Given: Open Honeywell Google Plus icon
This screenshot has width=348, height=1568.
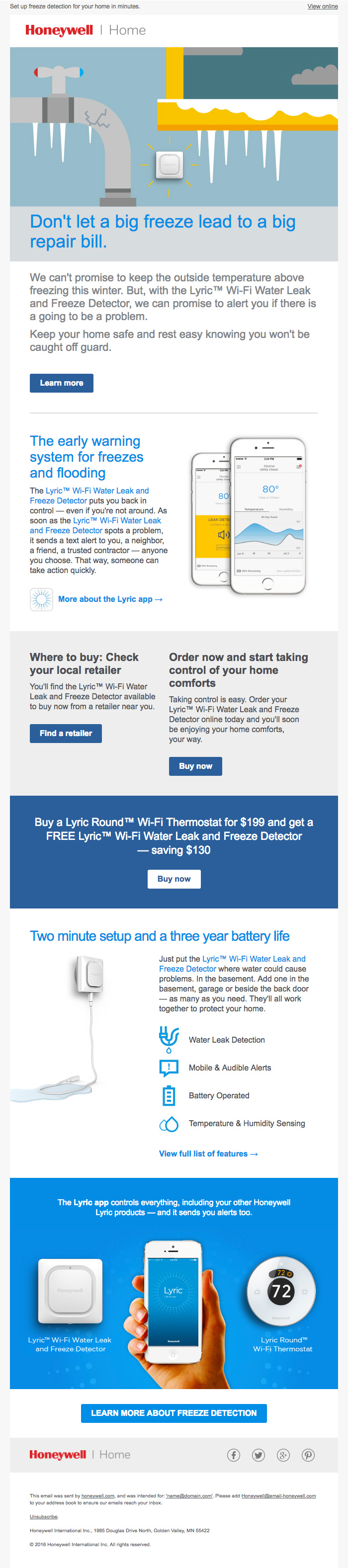Looking at the screenshot, I should (283, 1455).
